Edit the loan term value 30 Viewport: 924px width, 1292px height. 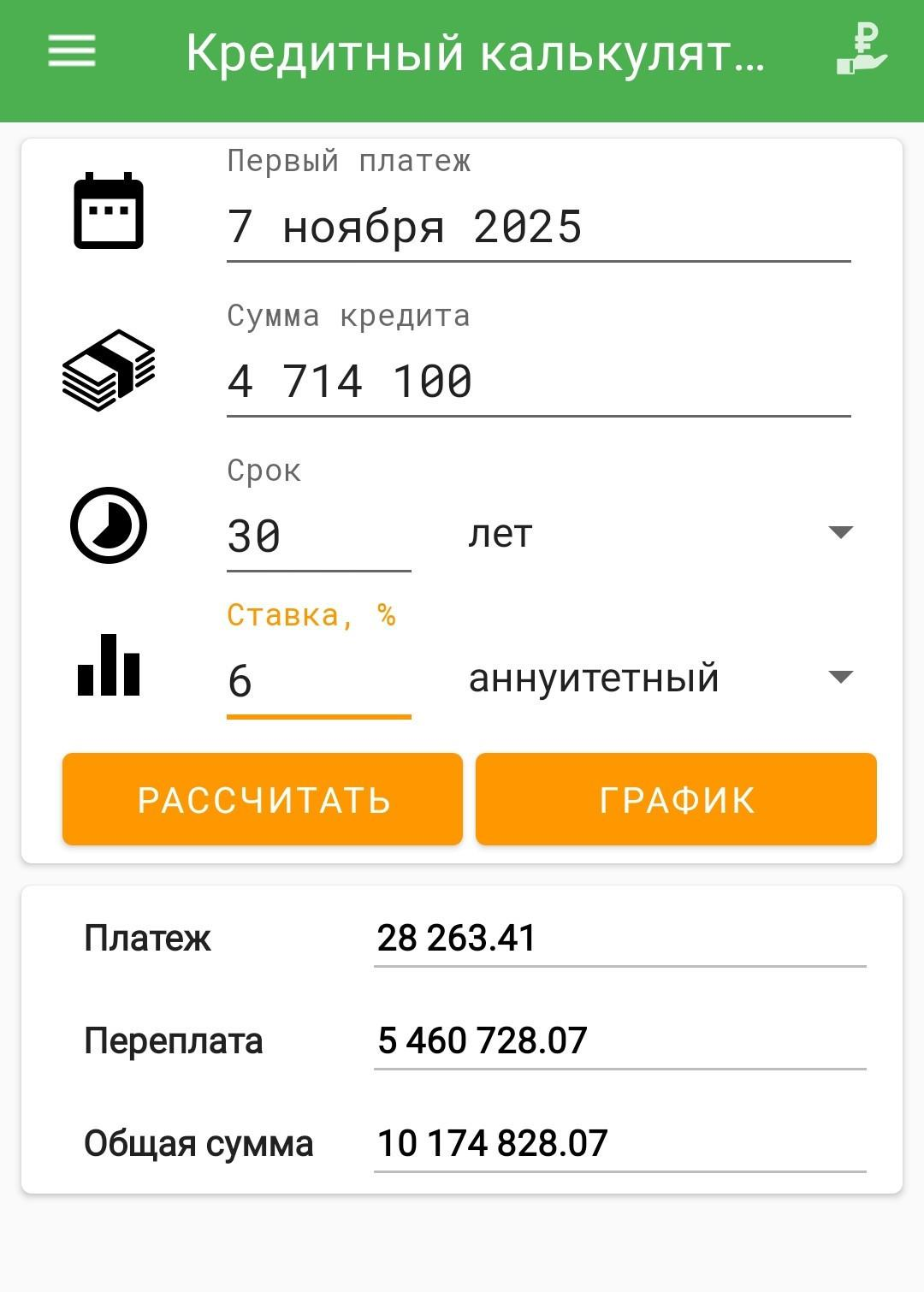tap(318, 536)
